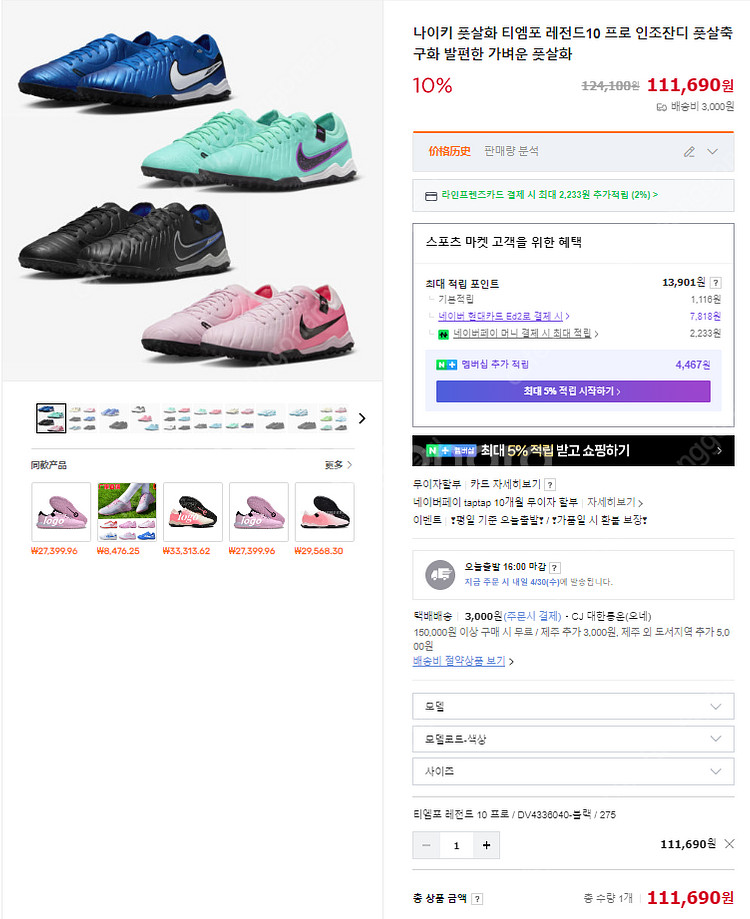Open the 배송비 절약상품 보기 link
Viewport: 750px width, 919px height.
click(x=463, y=661)
